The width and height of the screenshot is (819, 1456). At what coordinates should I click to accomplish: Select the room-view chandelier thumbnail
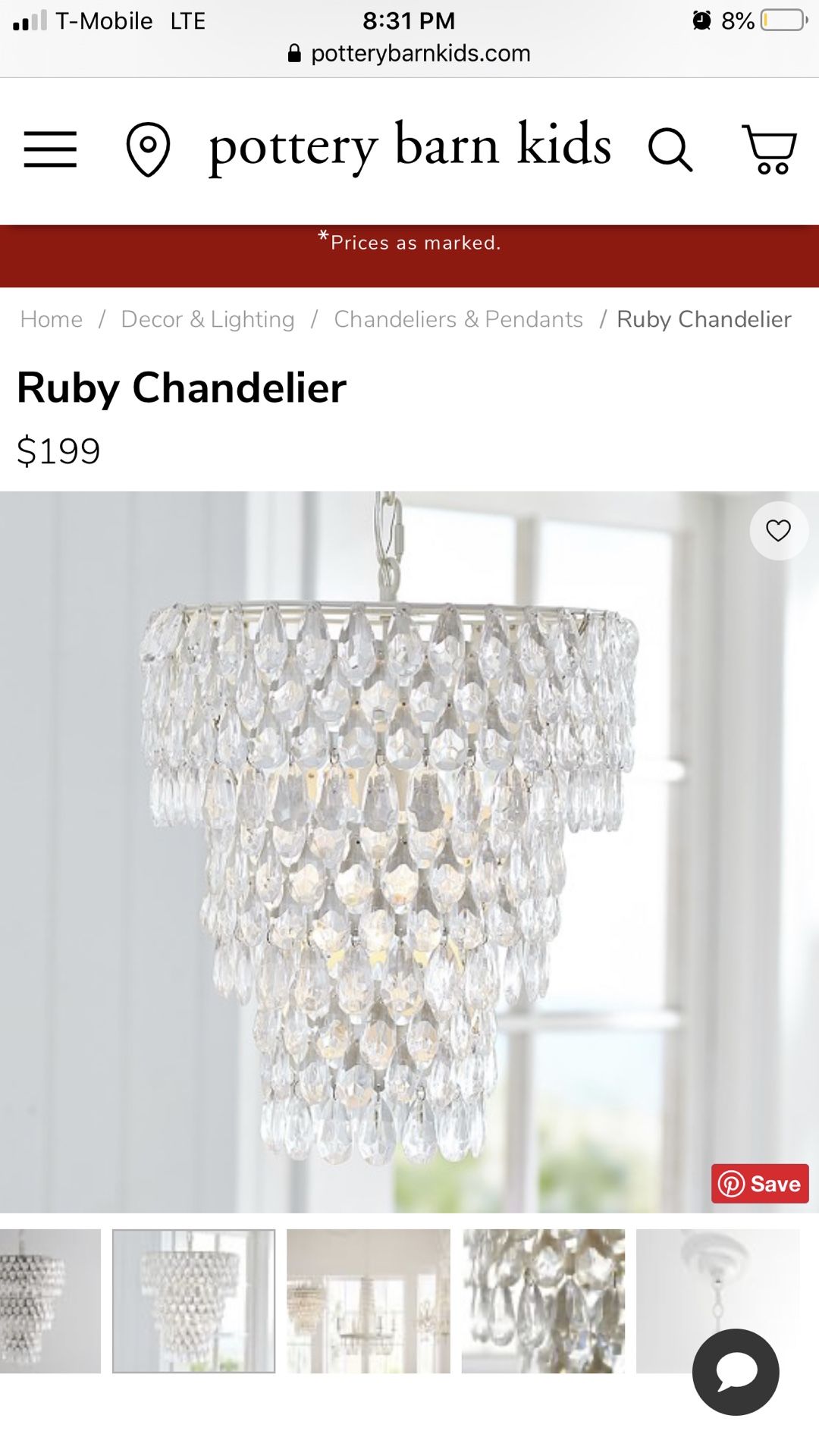click(369, 1301)
